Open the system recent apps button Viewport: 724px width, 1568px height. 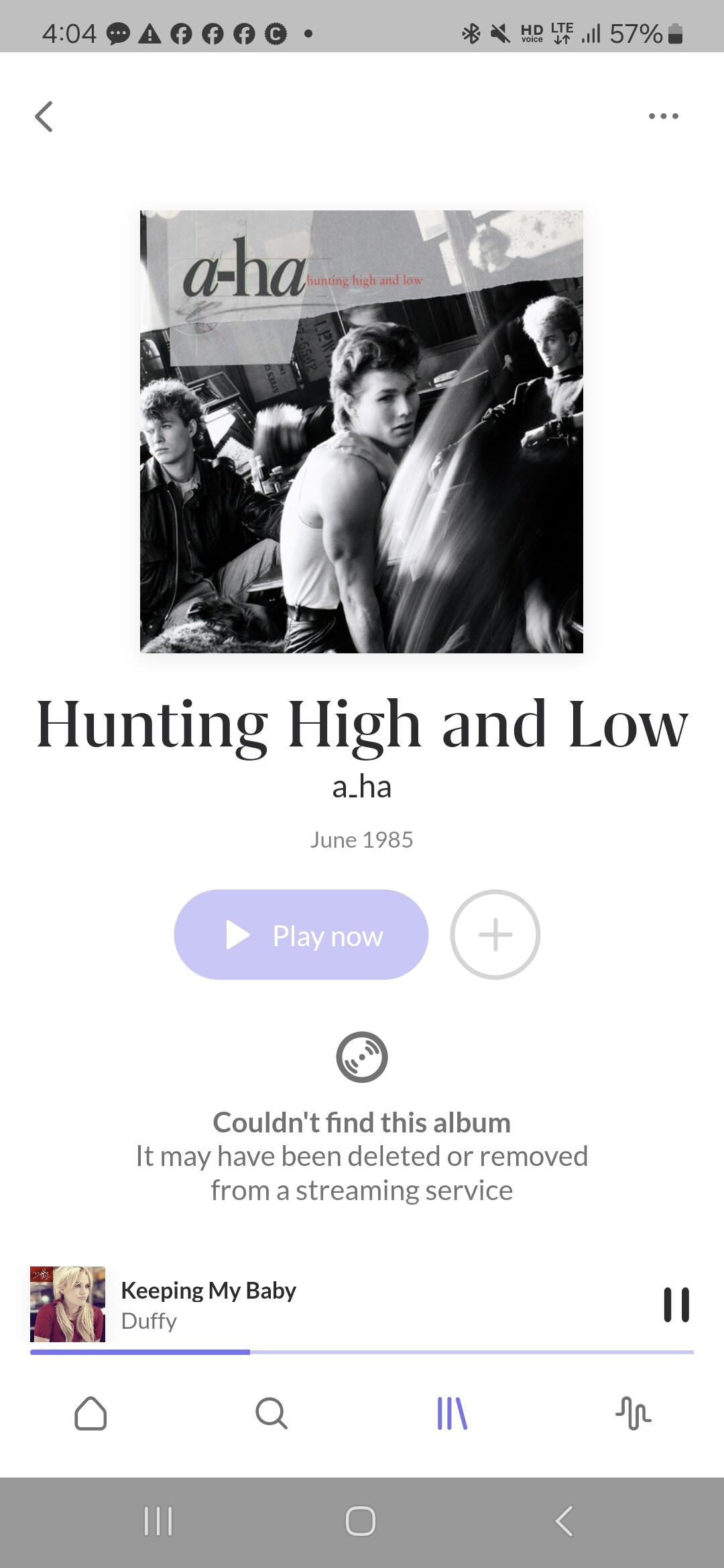[x=158, y=1520]
